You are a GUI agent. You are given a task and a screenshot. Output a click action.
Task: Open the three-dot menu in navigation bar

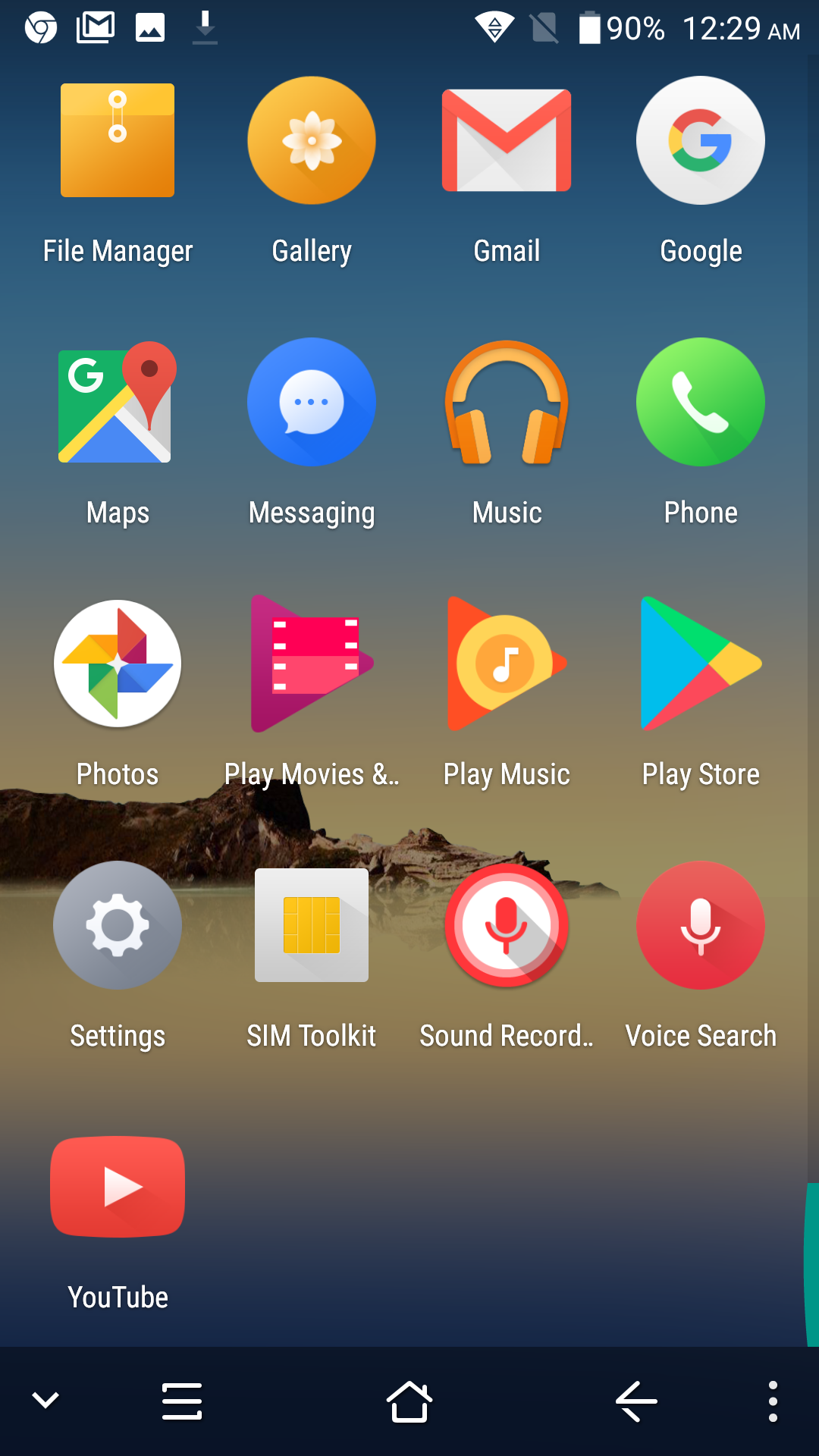click(x=773, y=1401)
